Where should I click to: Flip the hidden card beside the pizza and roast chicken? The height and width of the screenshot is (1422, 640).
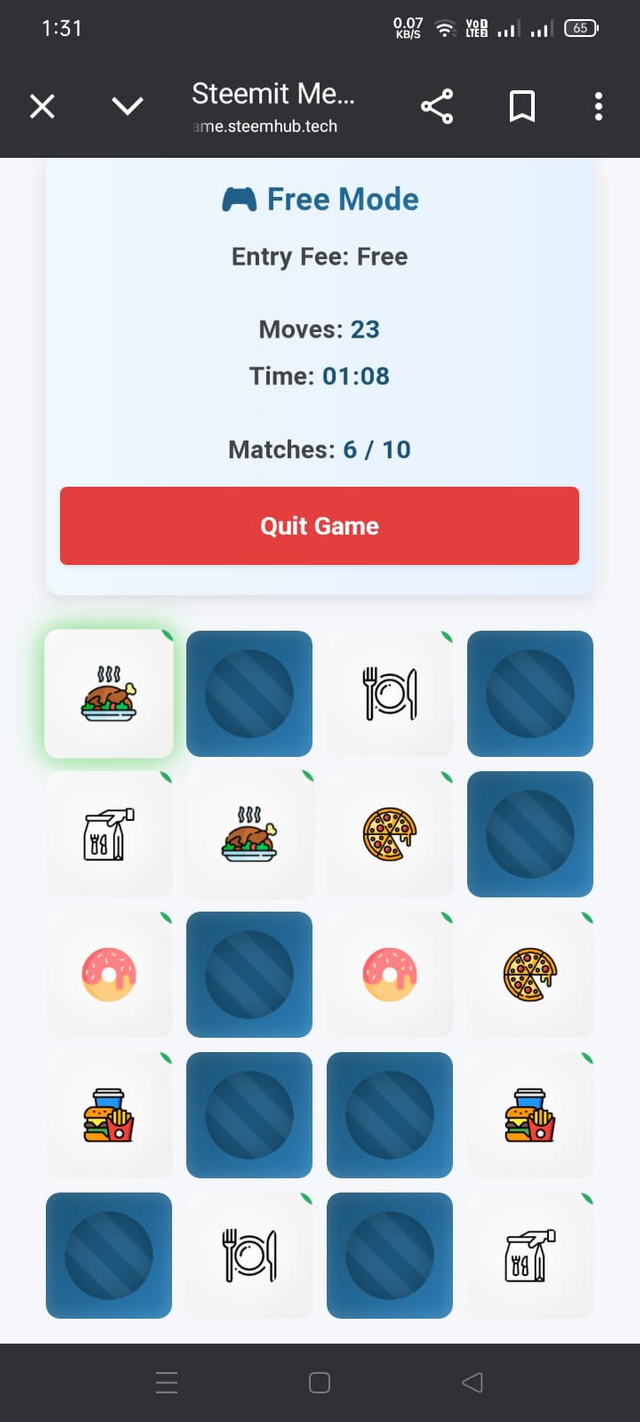[530, 833]
